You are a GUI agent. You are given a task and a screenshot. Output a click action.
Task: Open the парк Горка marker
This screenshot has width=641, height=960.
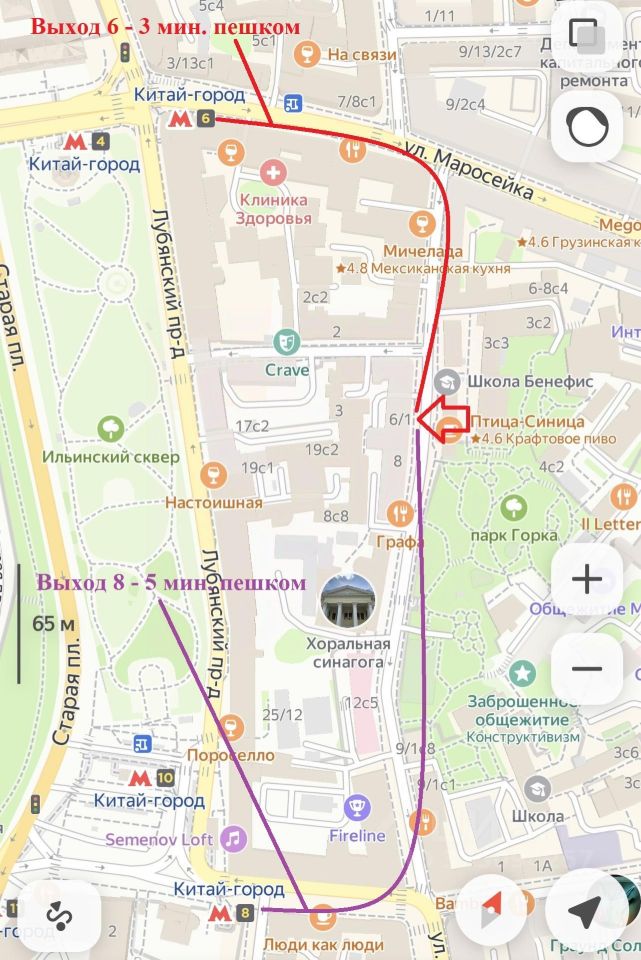(x=514, y=507)
